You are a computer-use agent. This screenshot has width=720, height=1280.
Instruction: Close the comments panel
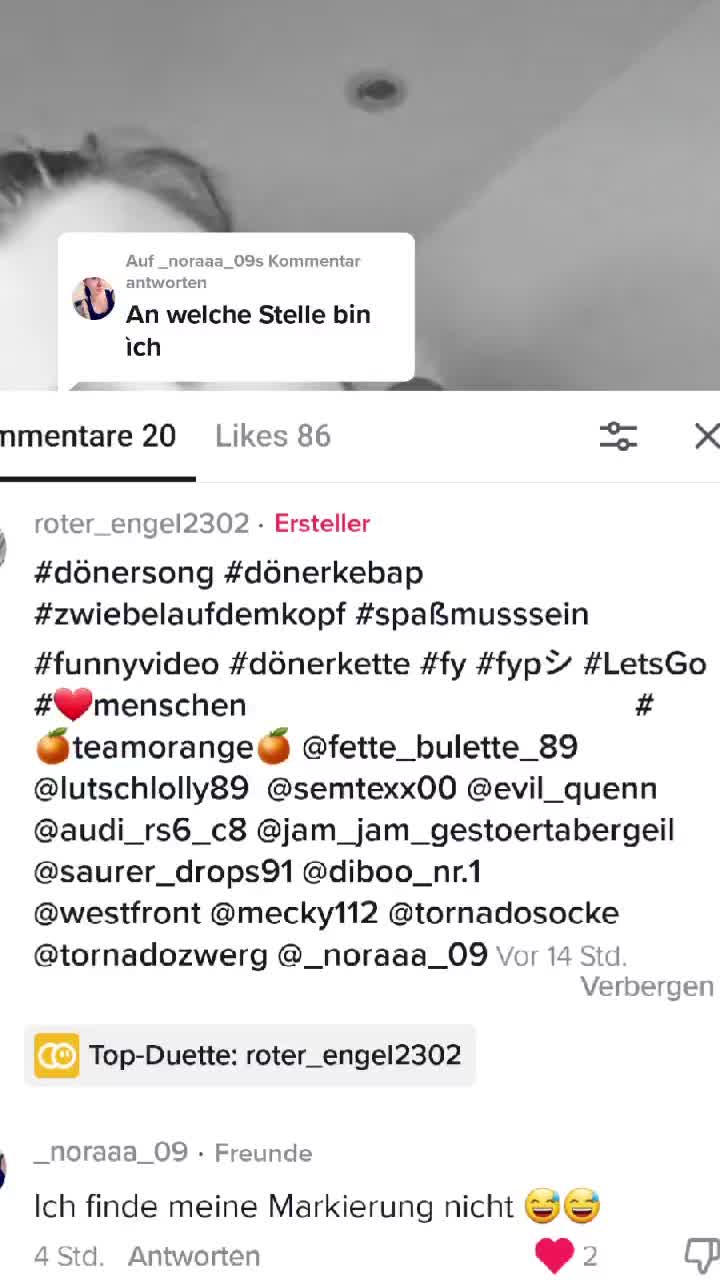[707, 436]
